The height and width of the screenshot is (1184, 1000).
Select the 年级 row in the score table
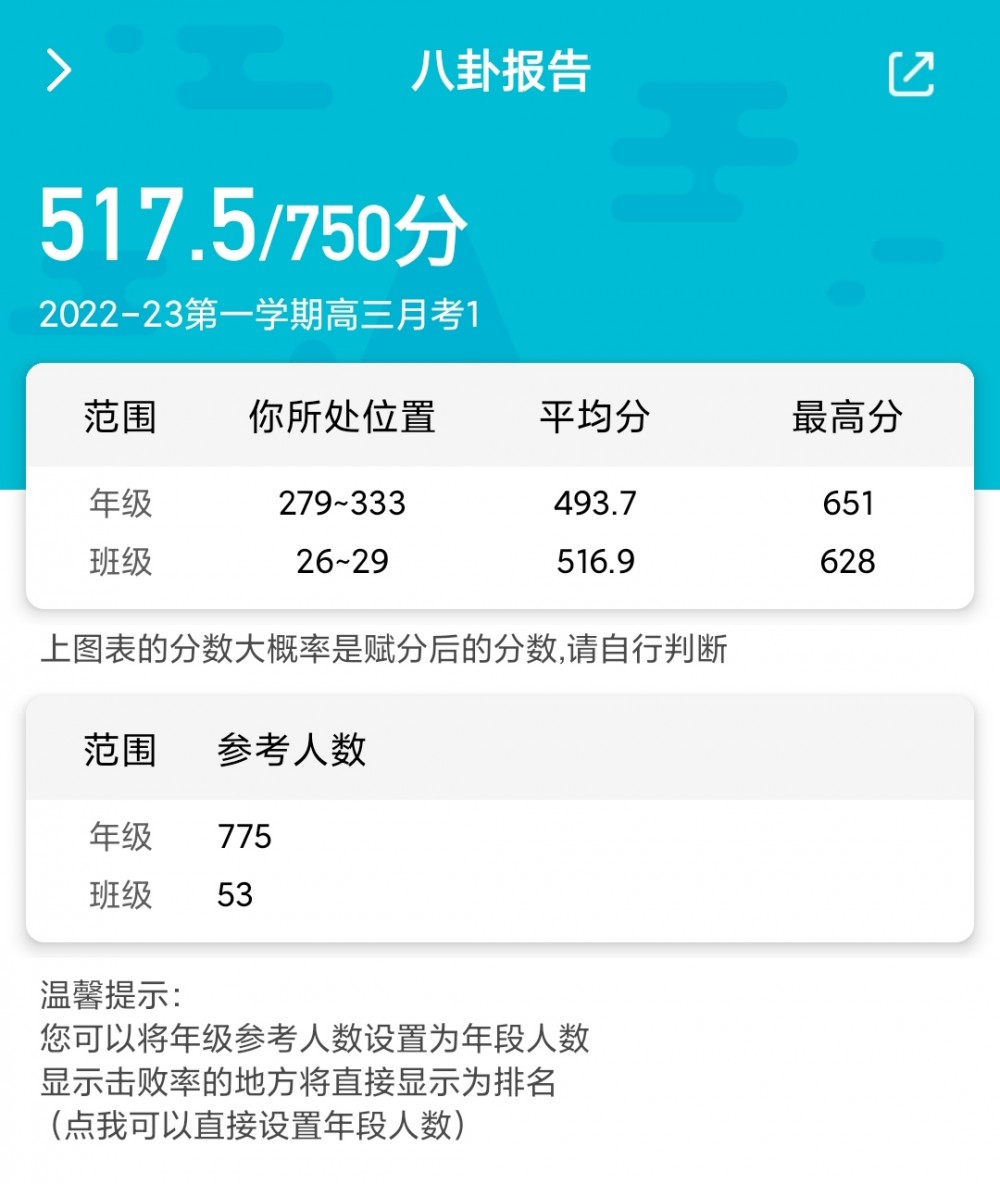pos(120,504)
